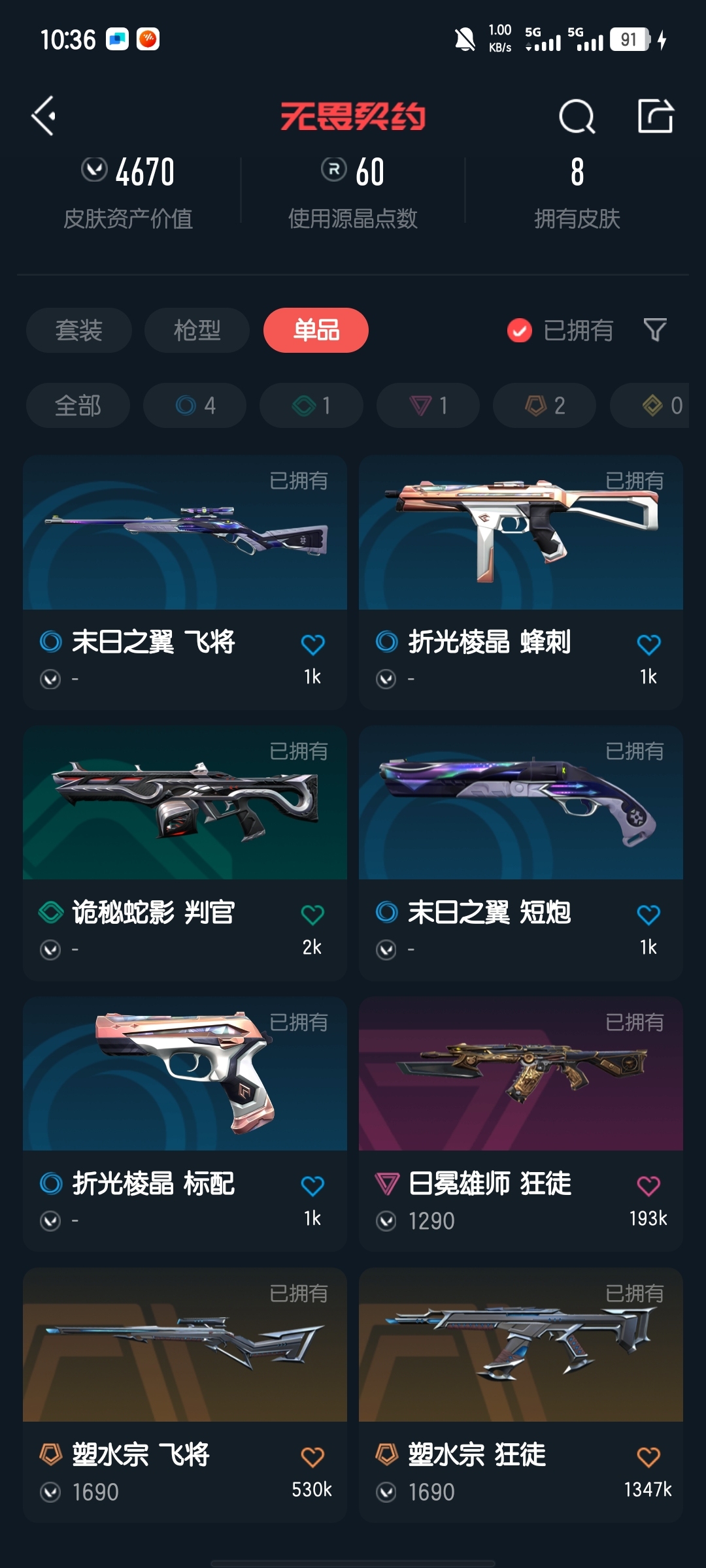Like the 诡秘蛇影 判官 skin
This screenshot has height=1568, width=706.
(312, 915)
